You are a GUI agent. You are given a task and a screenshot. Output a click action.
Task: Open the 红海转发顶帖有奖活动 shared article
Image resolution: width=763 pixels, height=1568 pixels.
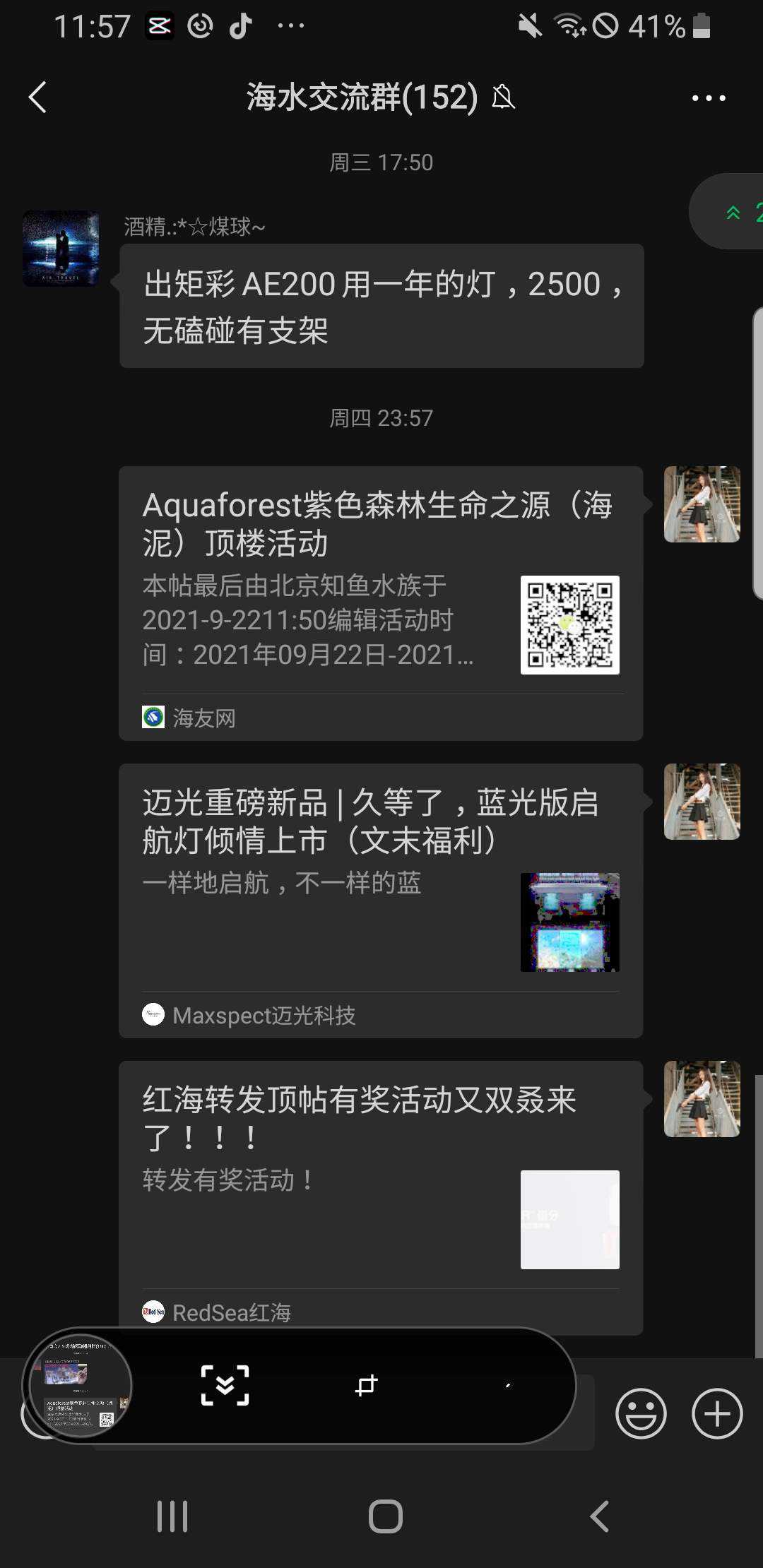pyautogui.click(x=381, y=1197)
